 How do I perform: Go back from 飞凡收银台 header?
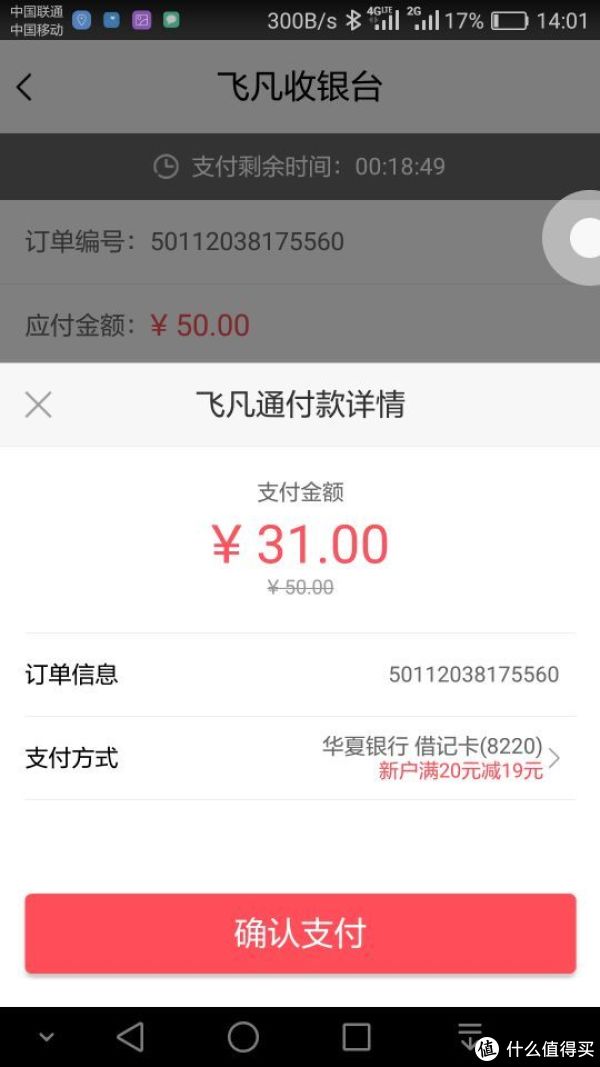[x=24, y=87]
